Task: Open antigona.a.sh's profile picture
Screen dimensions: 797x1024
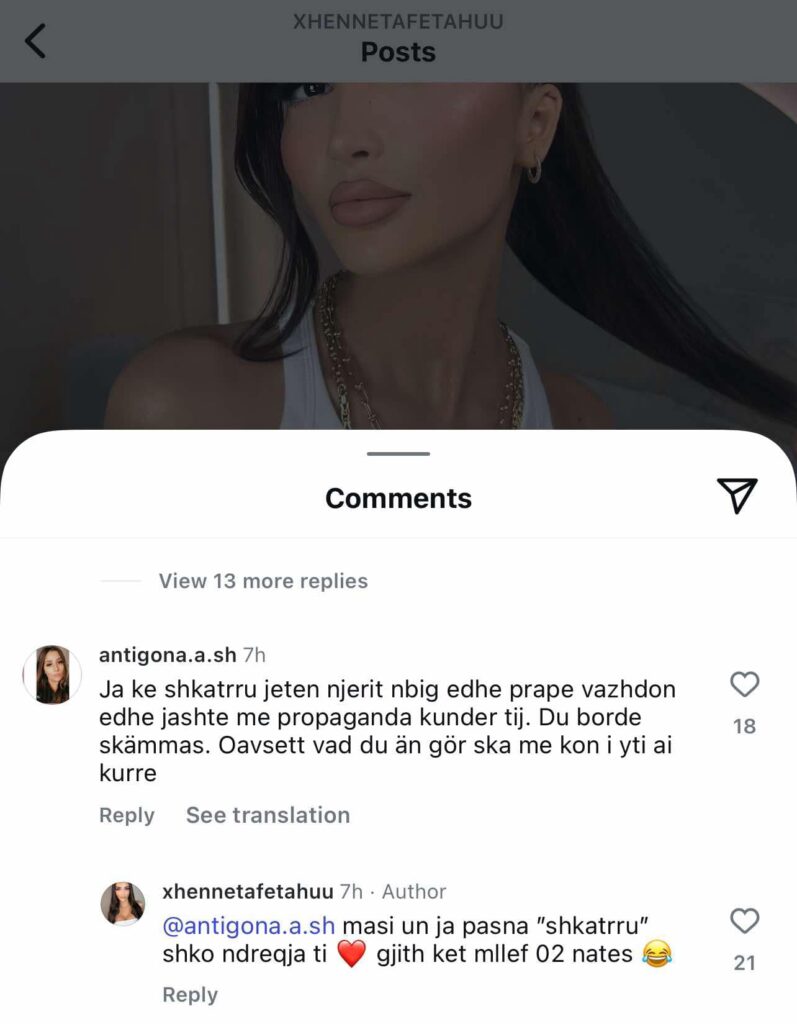Action: click(52, 674)
